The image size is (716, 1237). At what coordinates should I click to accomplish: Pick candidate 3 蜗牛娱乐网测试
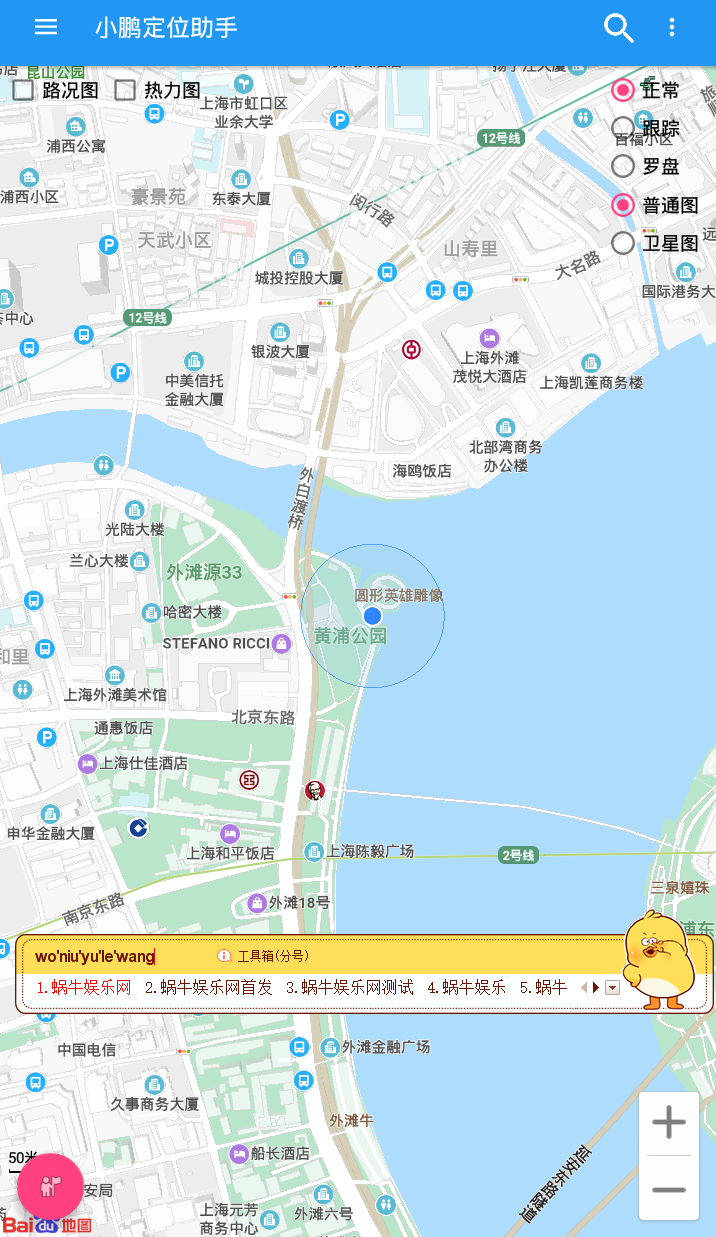point(350,988)
